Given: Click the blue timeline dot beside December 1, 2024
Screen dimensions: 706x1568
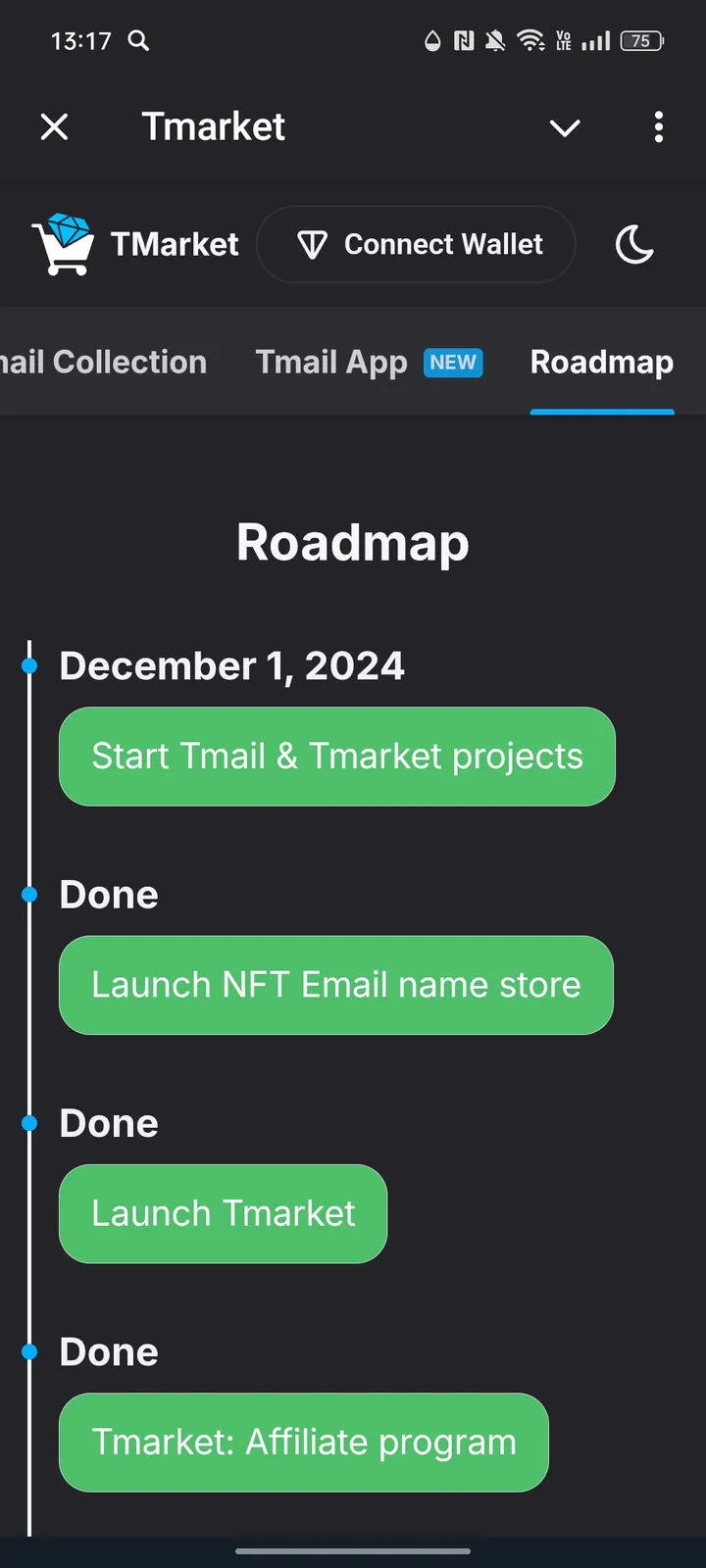Looking at the screenshot, I should pyautogui.click(x=28, y=664).
